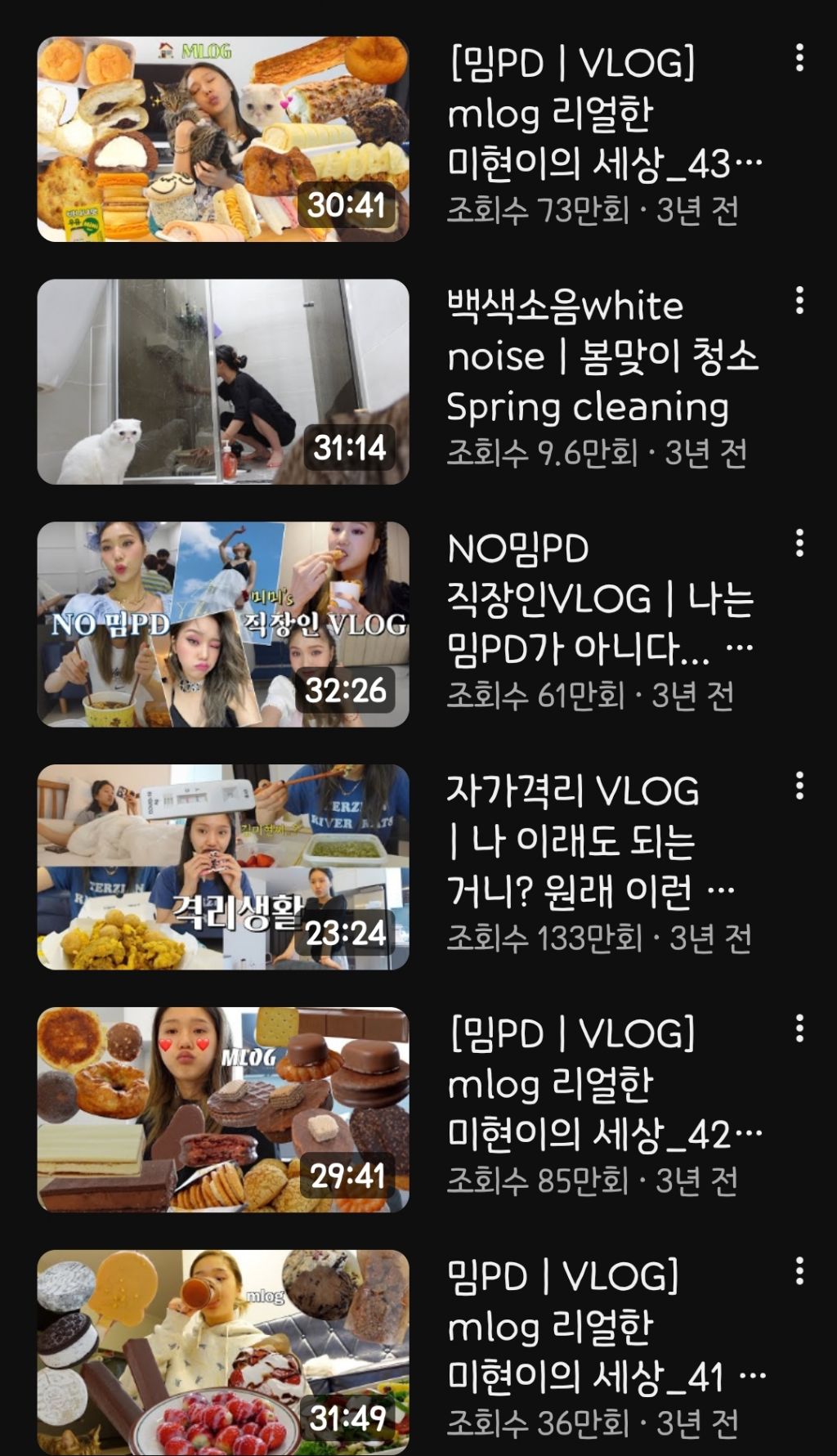The height and width of the screenshot is (1456, 837).
Task: Open more options for mlog 리얼한 미현이의 세상_41
Action: pyautogui.click(x=799, y=1271)
